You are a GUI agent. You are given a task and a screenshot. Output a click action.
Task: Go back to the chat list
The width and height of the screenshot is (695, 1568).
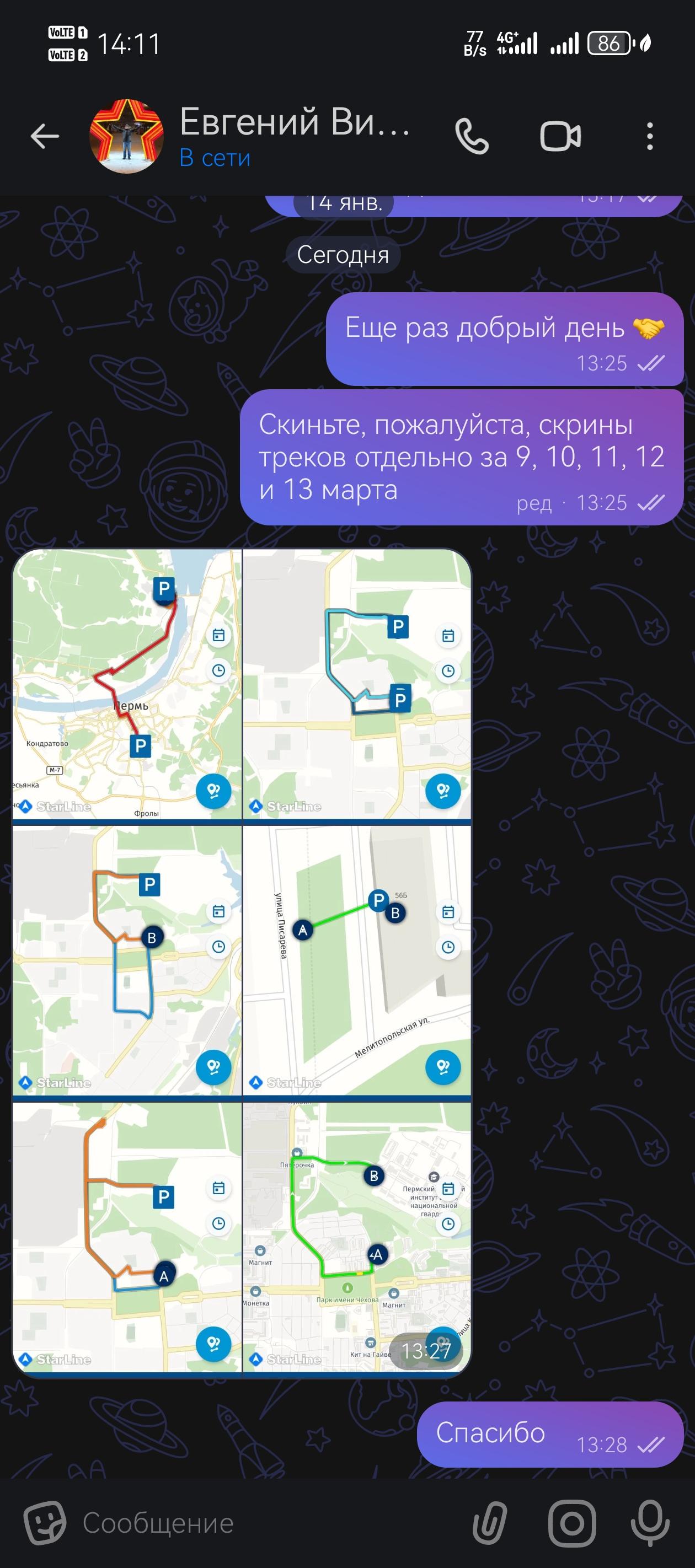(x=45, y=136)
